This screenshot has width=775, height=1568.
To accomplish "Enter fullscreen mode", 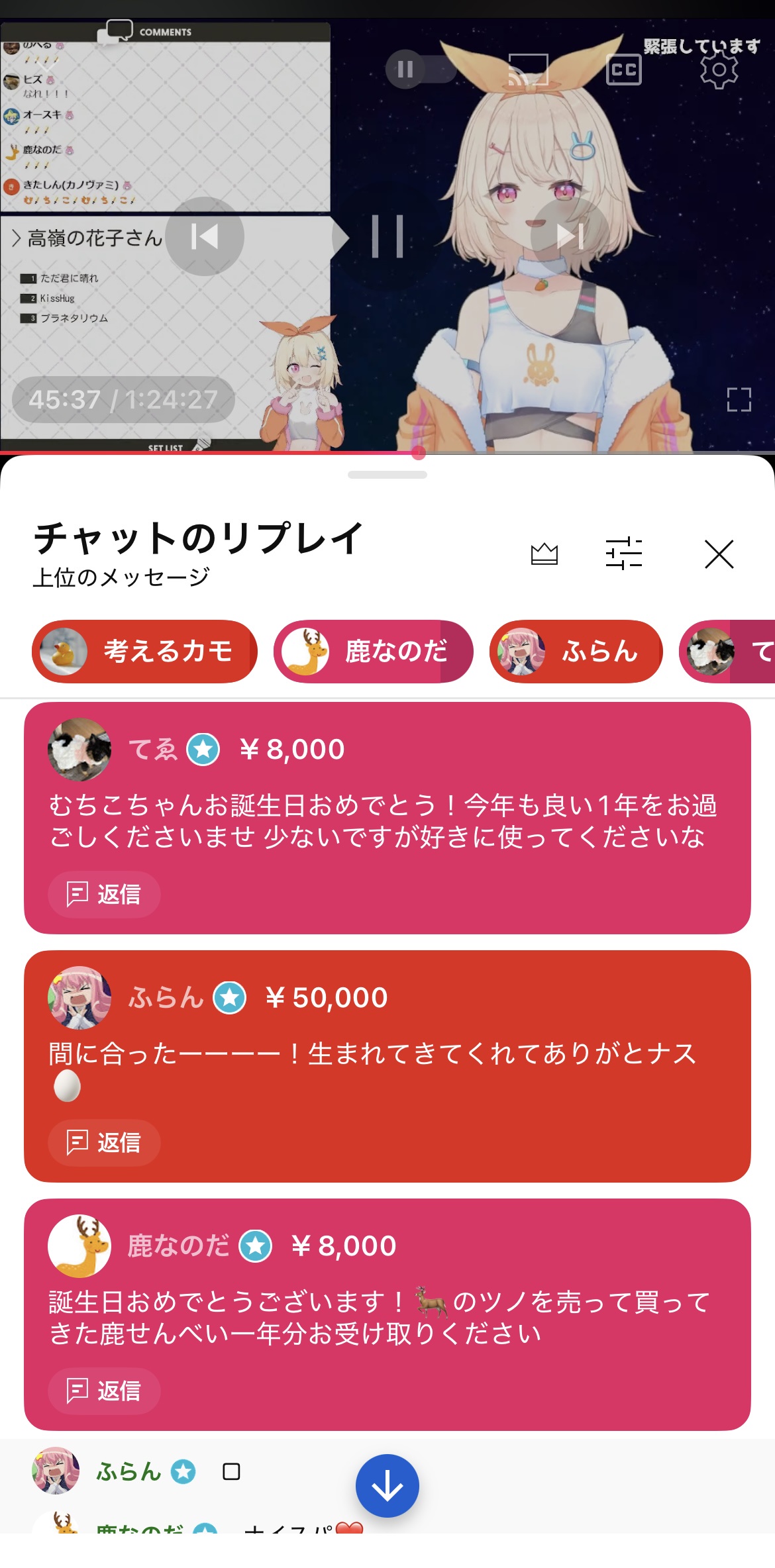I will (739, 400).
